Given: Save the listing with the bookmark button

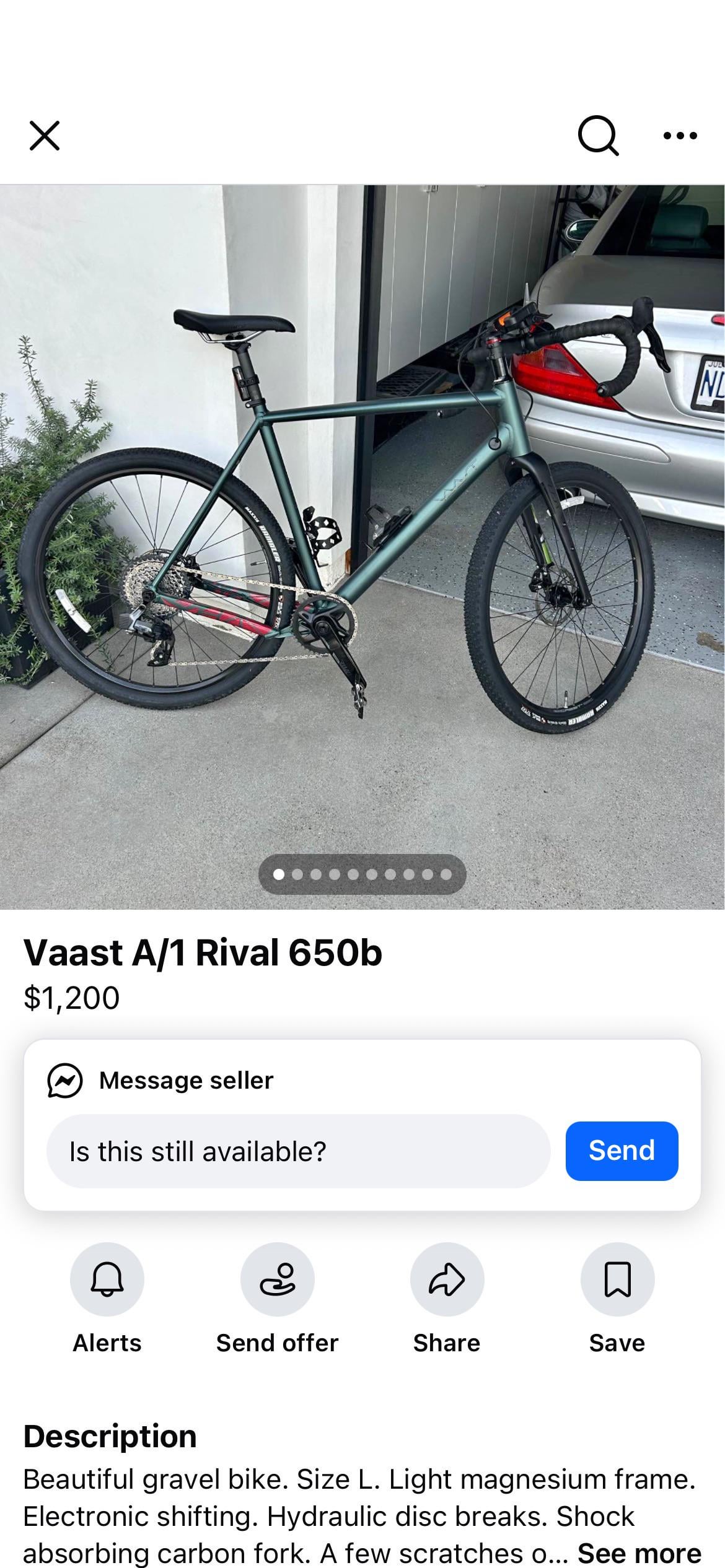Looking at the screenshot, I should [617, 1279].
